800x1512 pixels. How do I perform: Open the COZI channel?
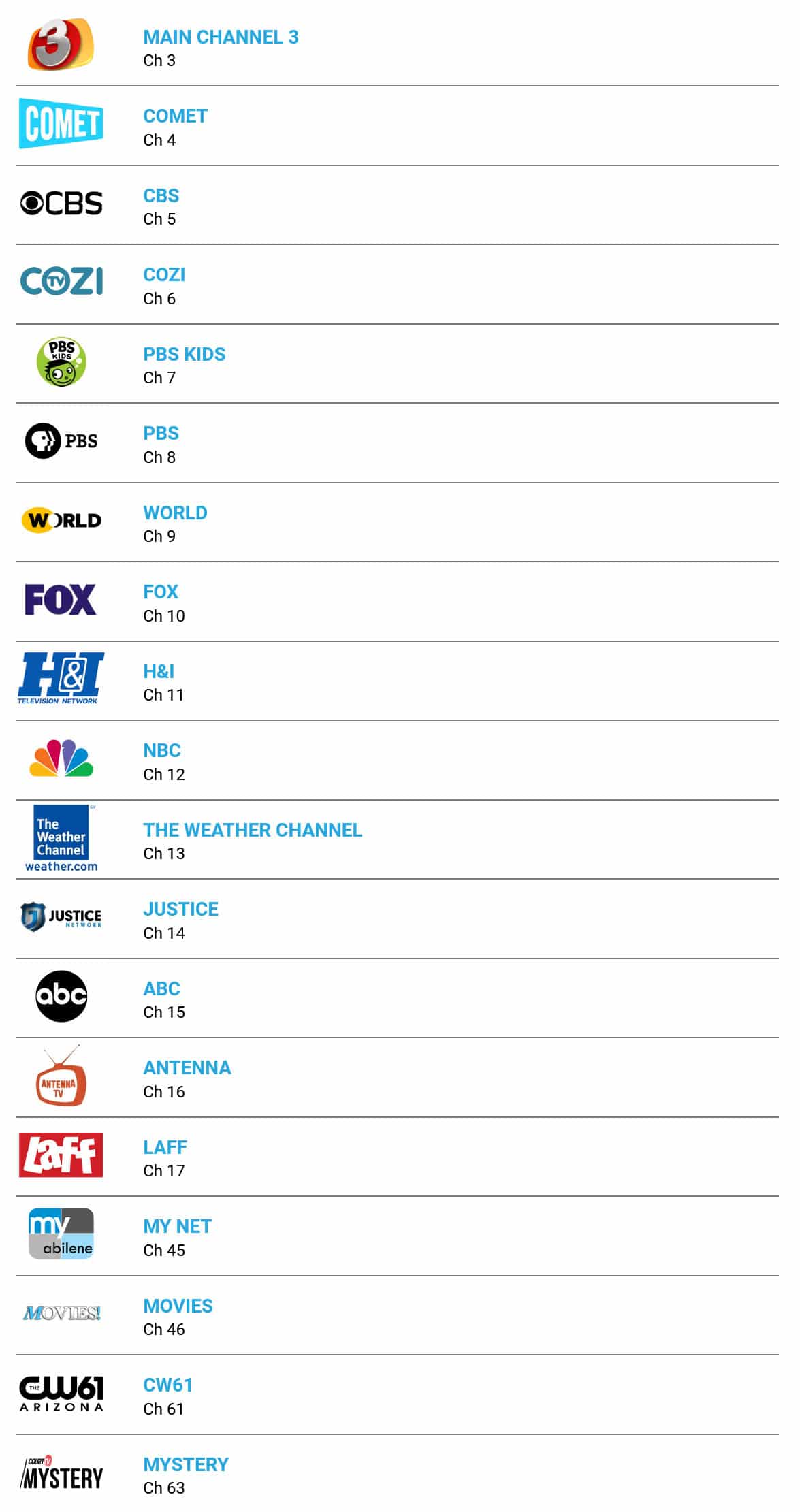click(398, 285)
